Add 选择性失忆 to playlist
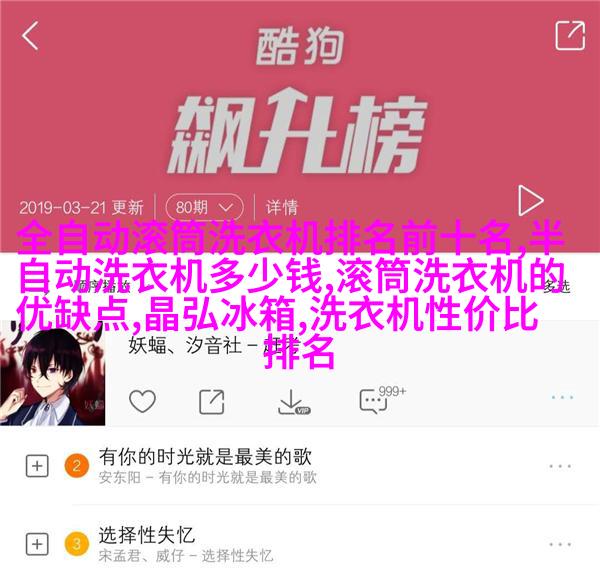This screenshot has height=581, width=600. point(37,544)
